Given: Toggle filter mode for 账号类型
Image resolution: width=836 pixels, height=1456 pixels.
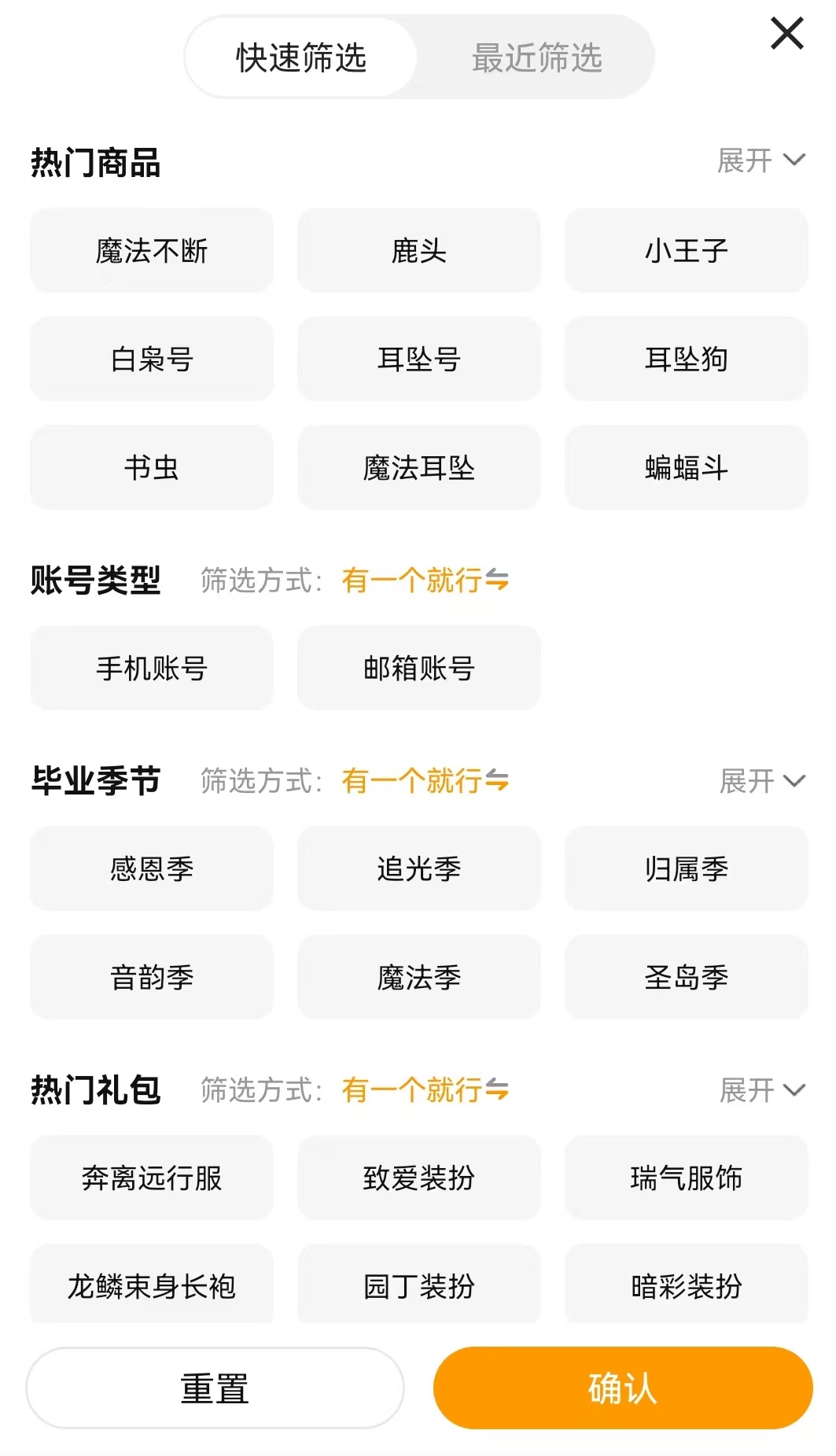Looking at the screenshot, I should 425,581.
